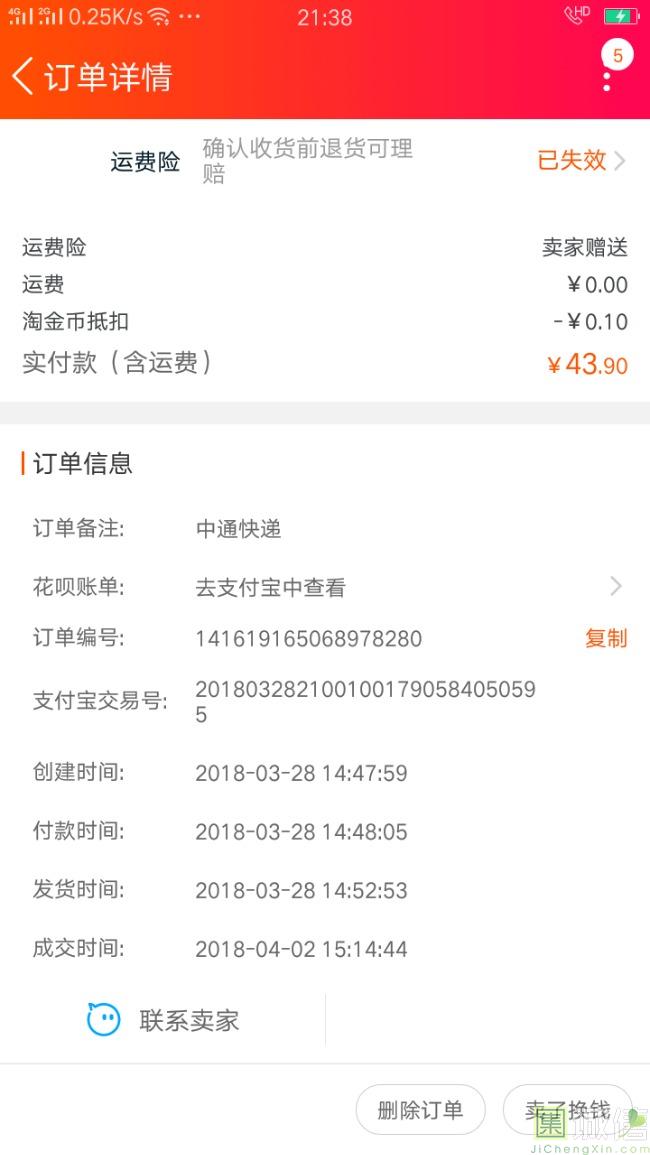This screenshot has height=1155, width=650.
Task: Open the expired 运费险 details
Action: pyautogui.click(x=582, y=161)
